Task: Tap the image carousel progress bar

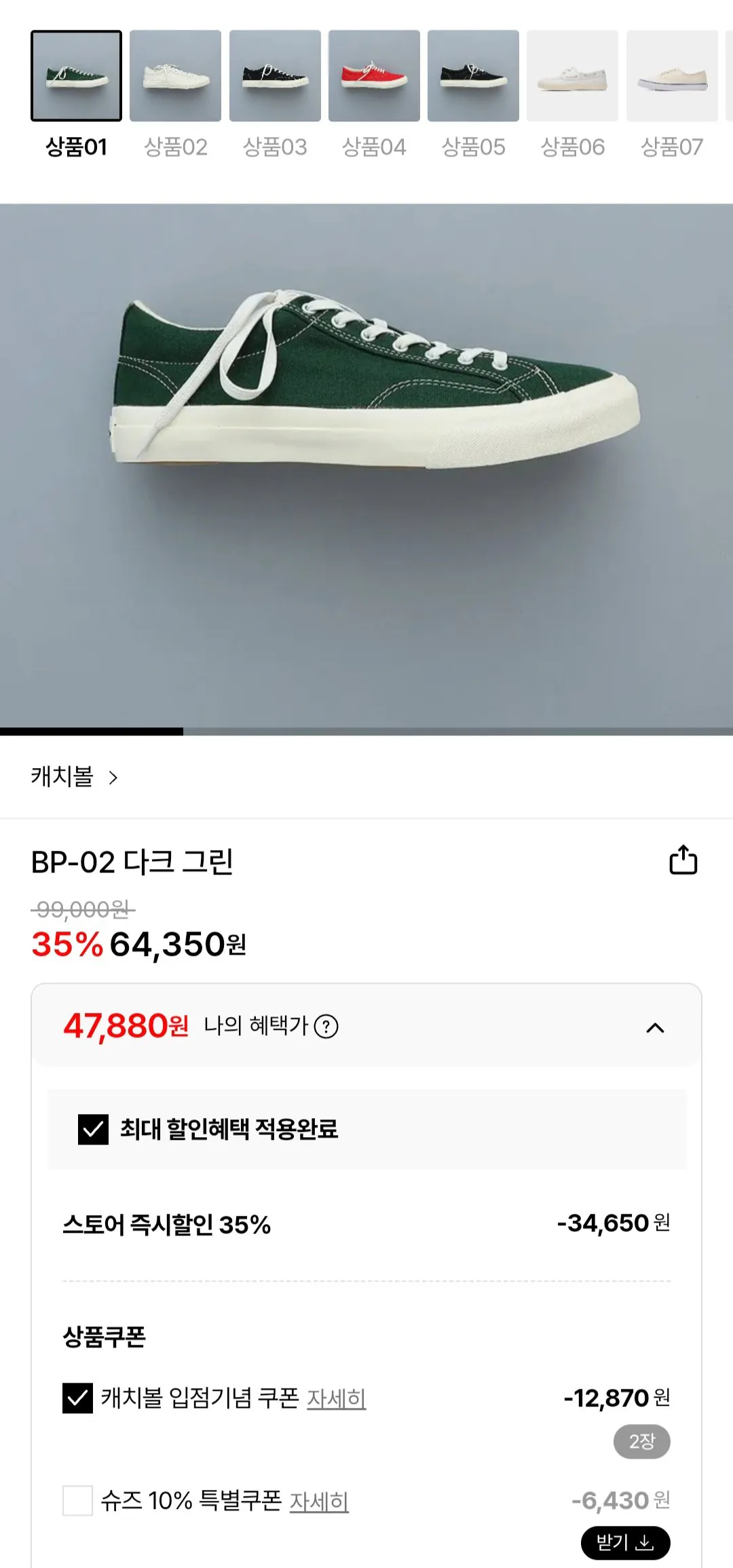Action: pos(92,731)
